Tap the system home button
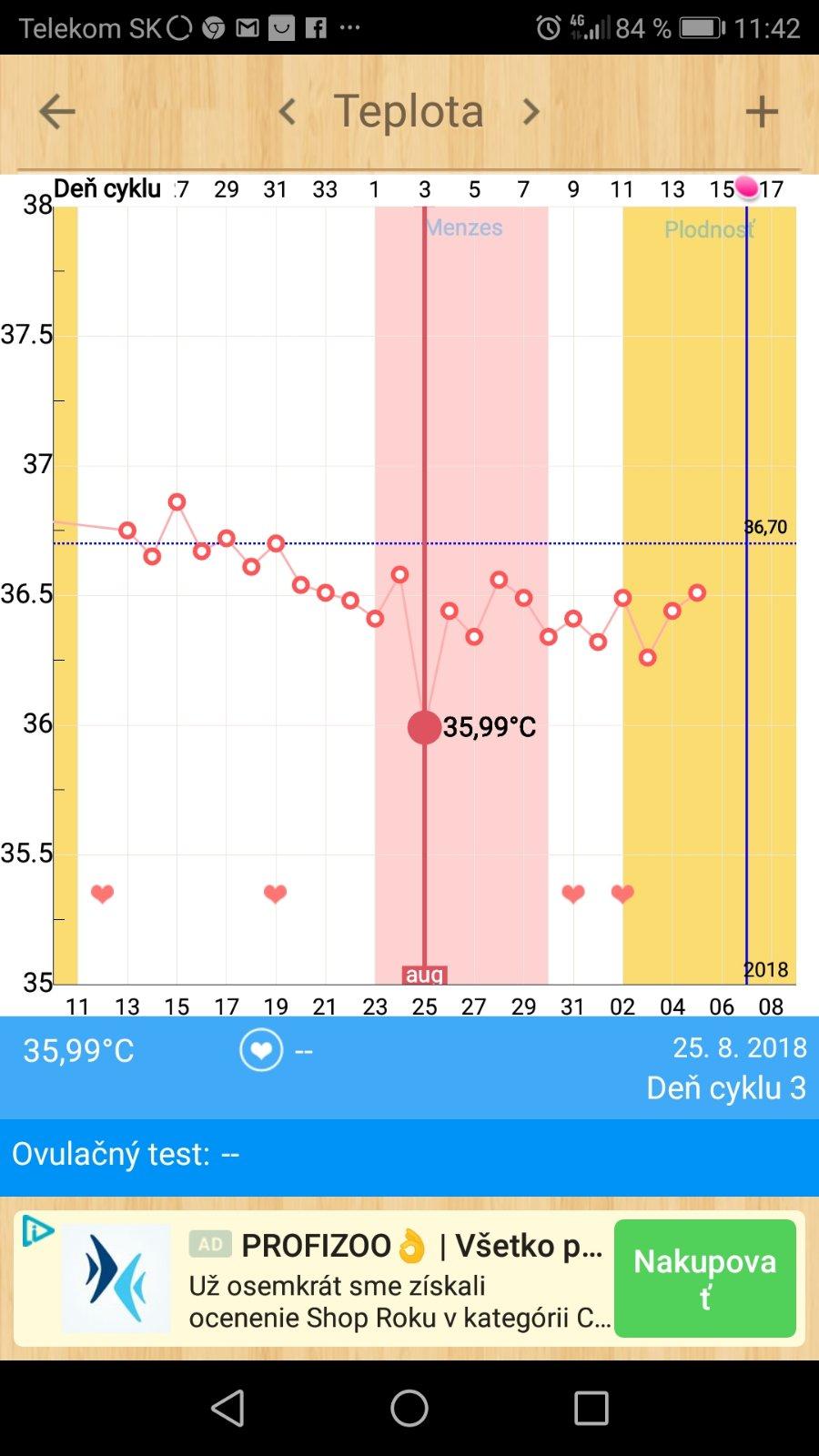The image size is (819, 1456). 409,1408
